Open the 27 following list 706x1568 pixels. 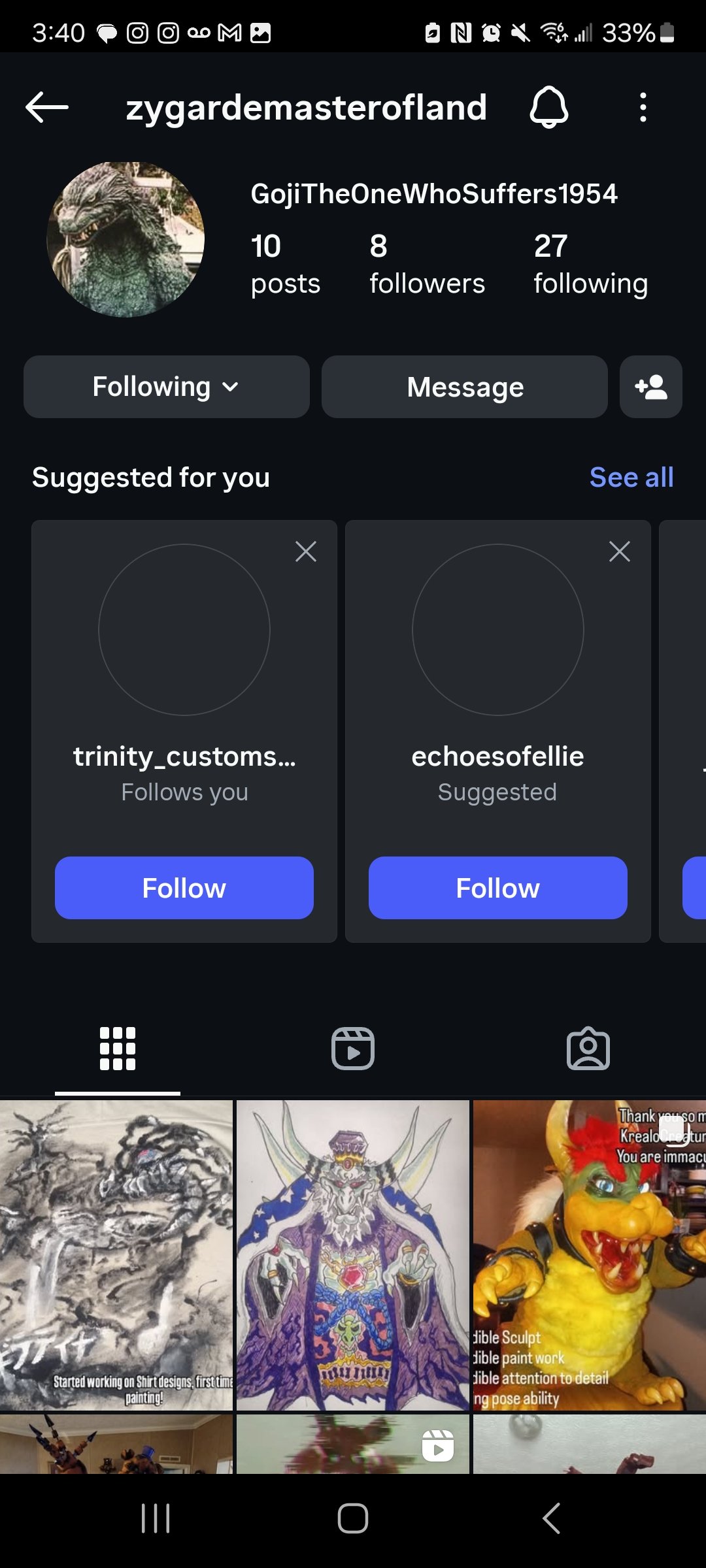tap(590, 264)
